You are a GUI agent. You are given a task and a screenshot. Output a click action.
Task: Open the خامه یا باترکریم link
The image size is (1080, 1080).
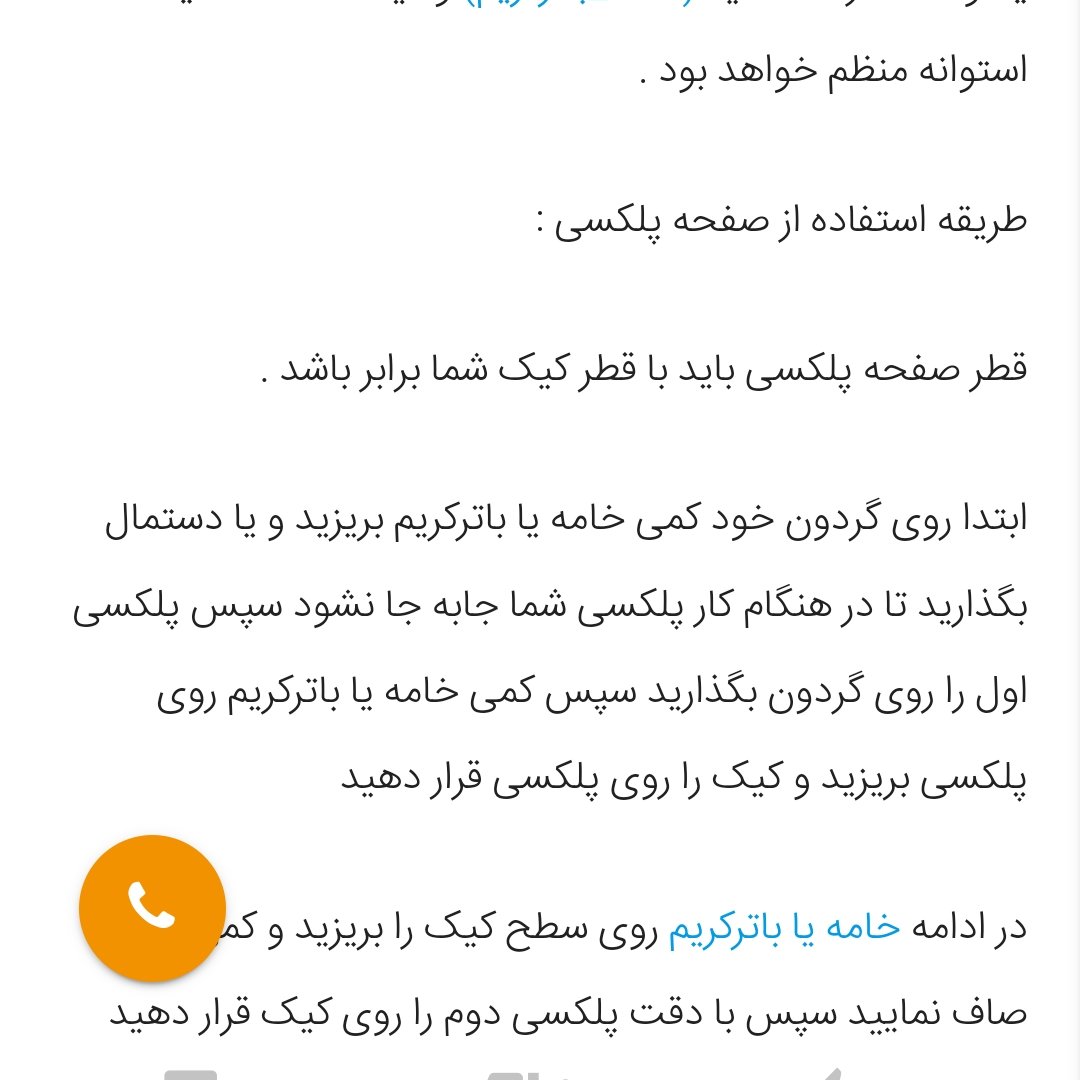[783, 928]
